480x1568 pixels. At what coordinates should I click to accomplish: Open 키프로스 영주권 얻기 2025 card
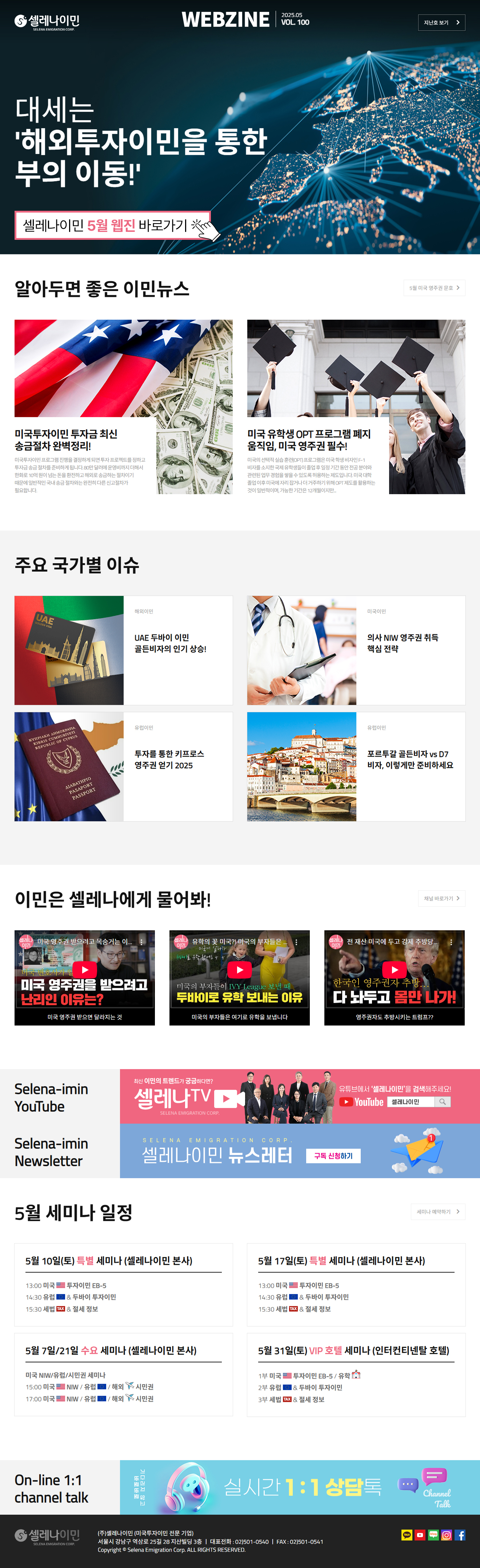tap(123, 766)
